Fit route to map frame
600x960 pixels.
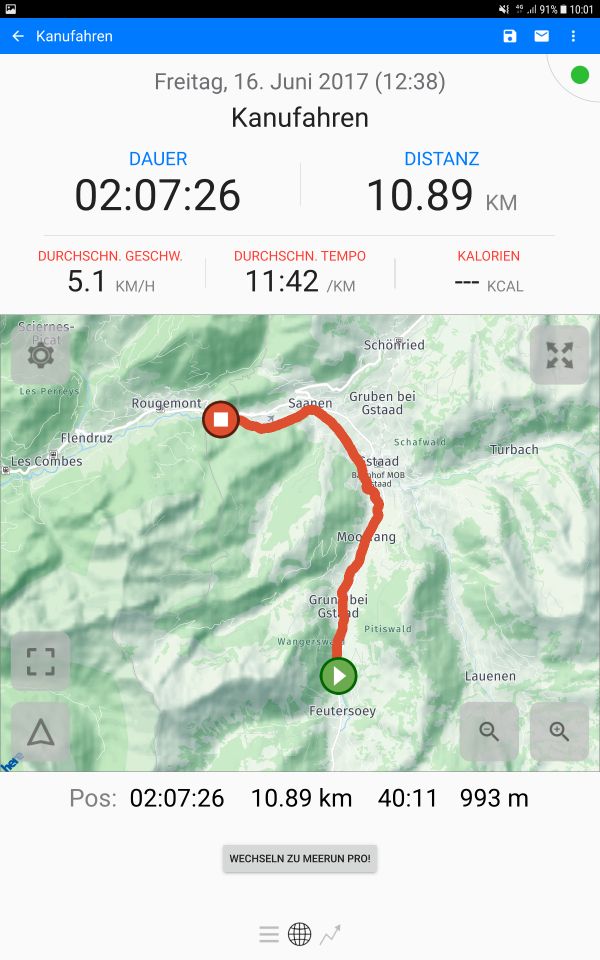click(x=40, y=662)
